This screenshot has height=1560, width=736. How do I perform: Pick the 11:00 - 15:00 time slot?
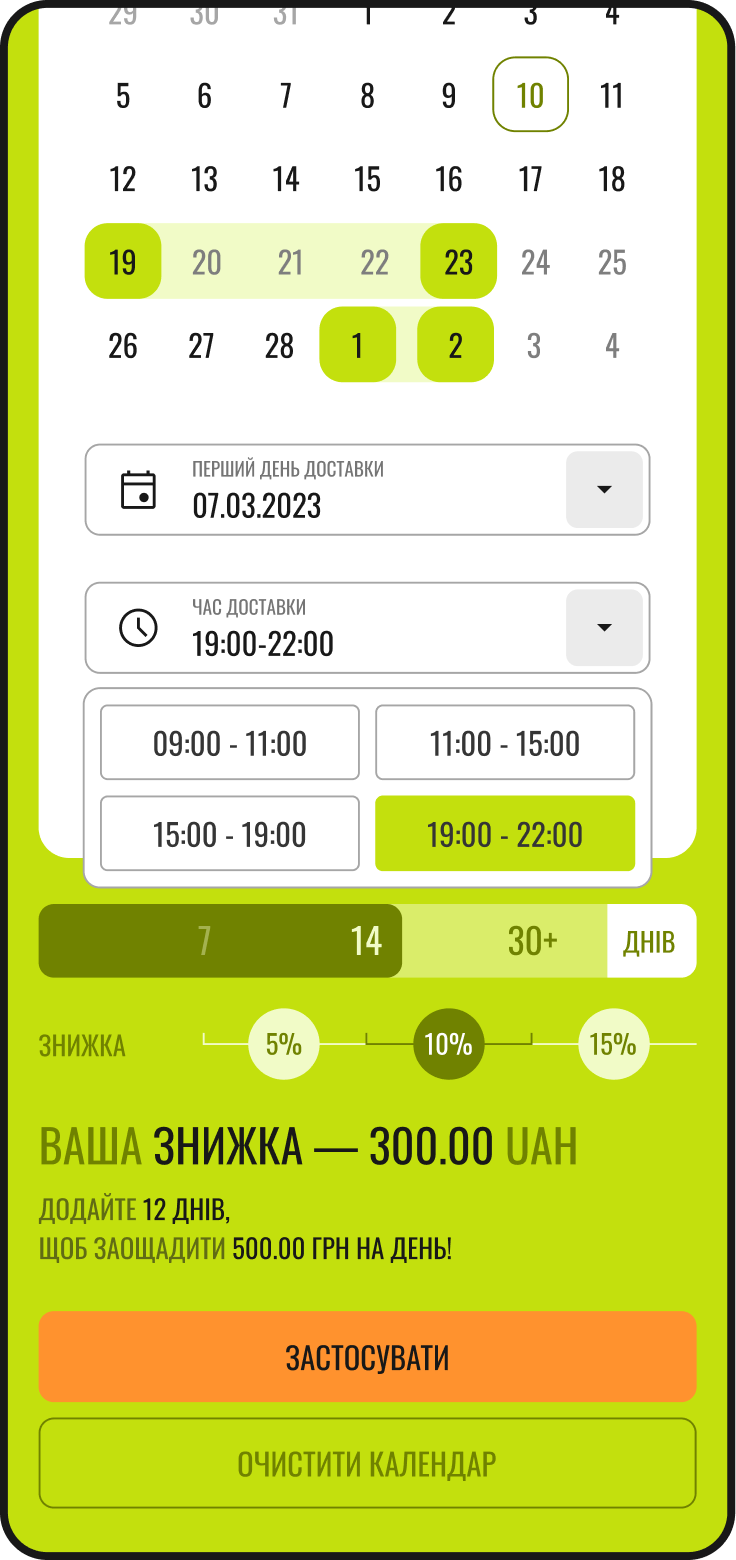[x=504, y=743]
